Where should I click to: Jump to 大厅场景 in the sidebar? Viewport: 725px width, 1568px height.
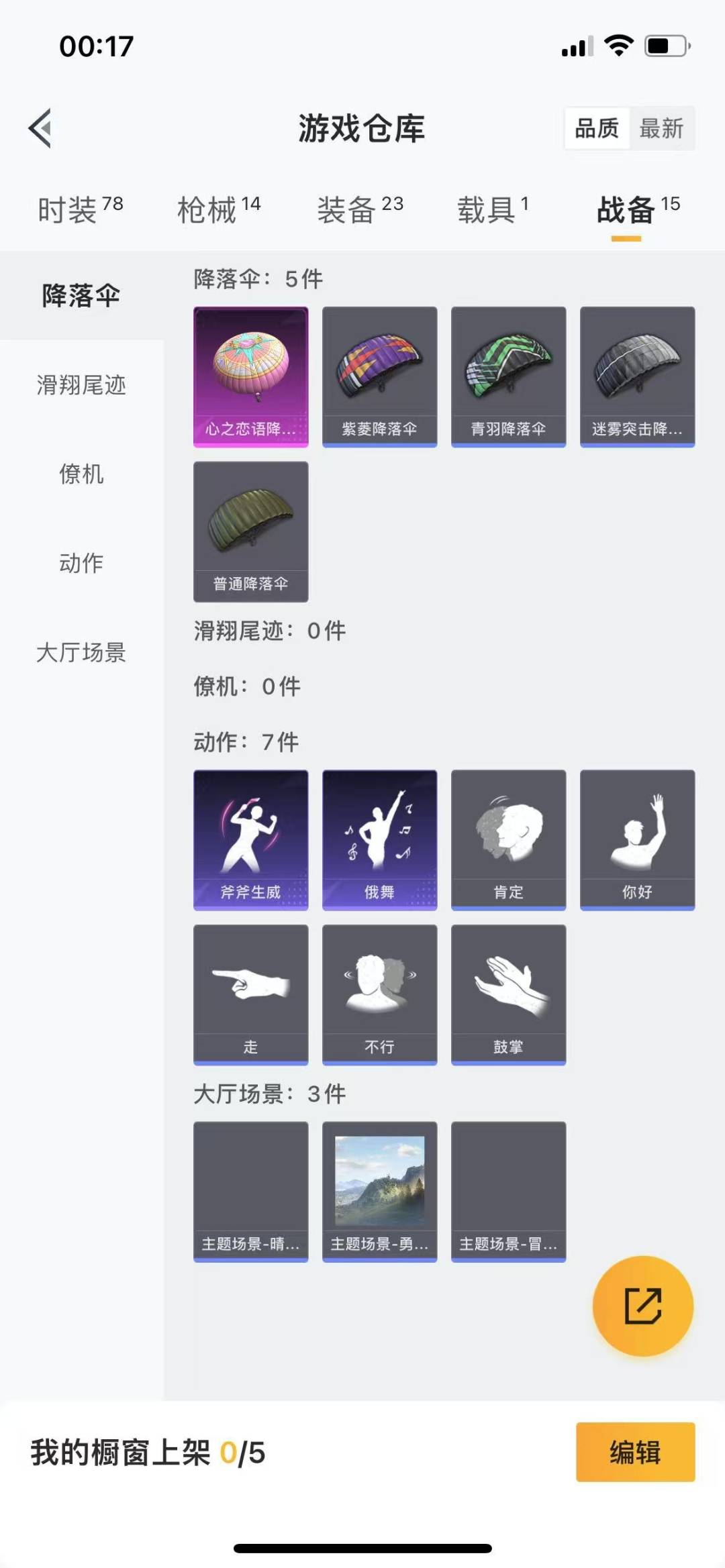pyautogui.click(x=81, y=652)
